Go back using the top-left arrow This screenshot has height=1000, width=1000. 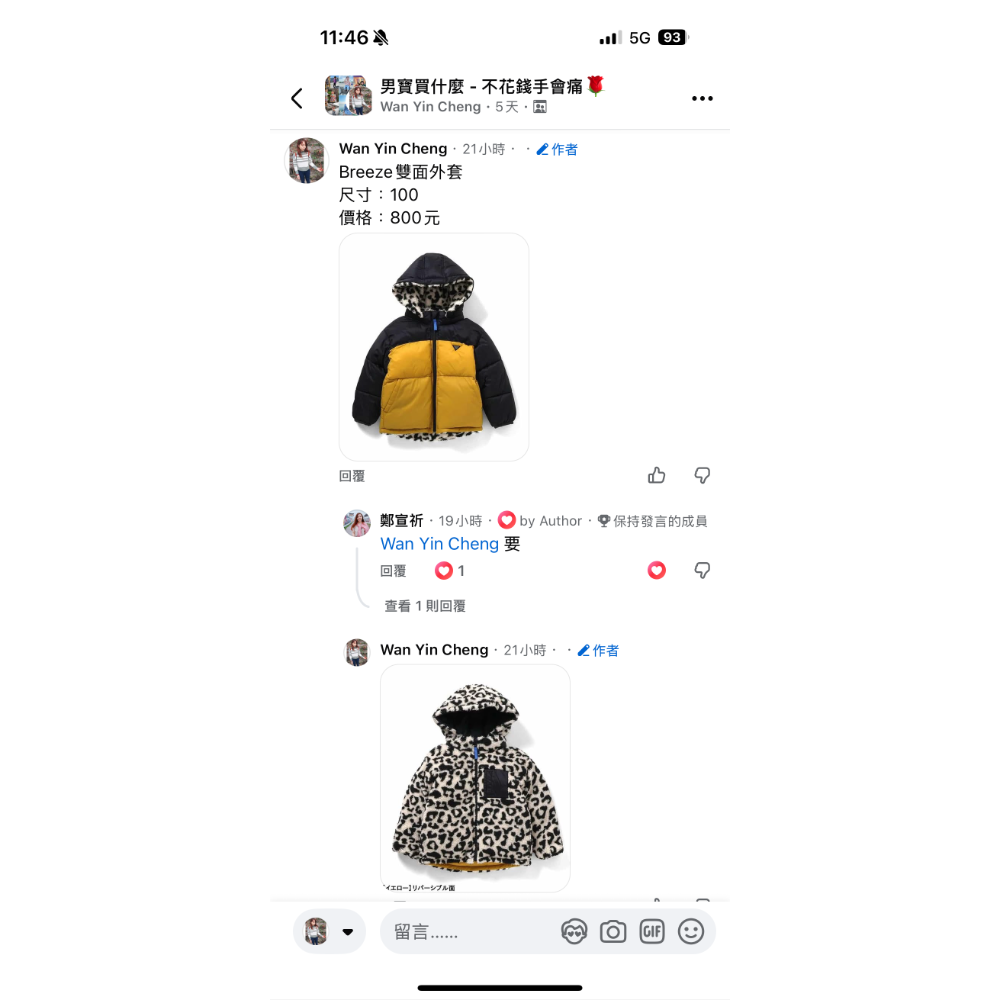[x=296, y=98]
